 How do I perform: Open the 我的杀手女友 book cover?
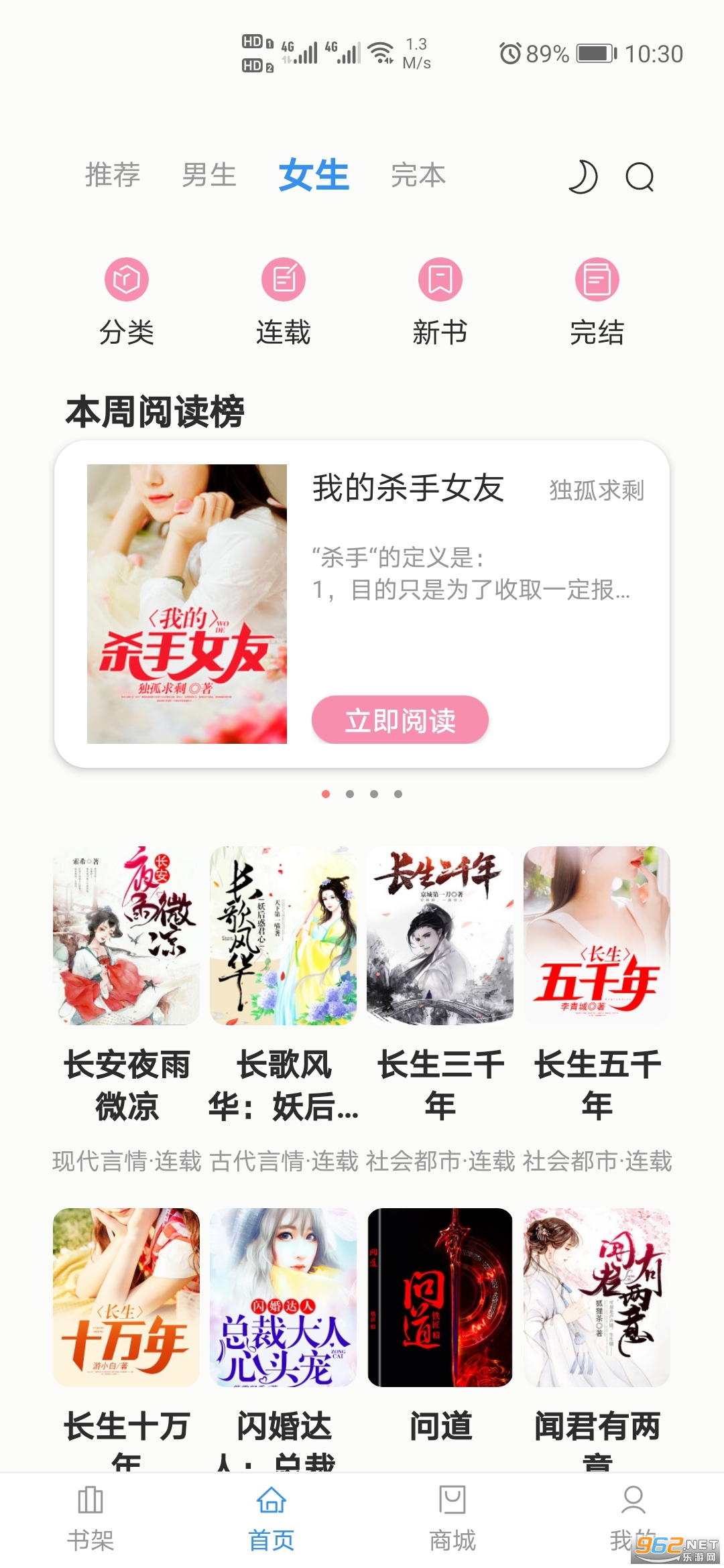click(187, 604)
